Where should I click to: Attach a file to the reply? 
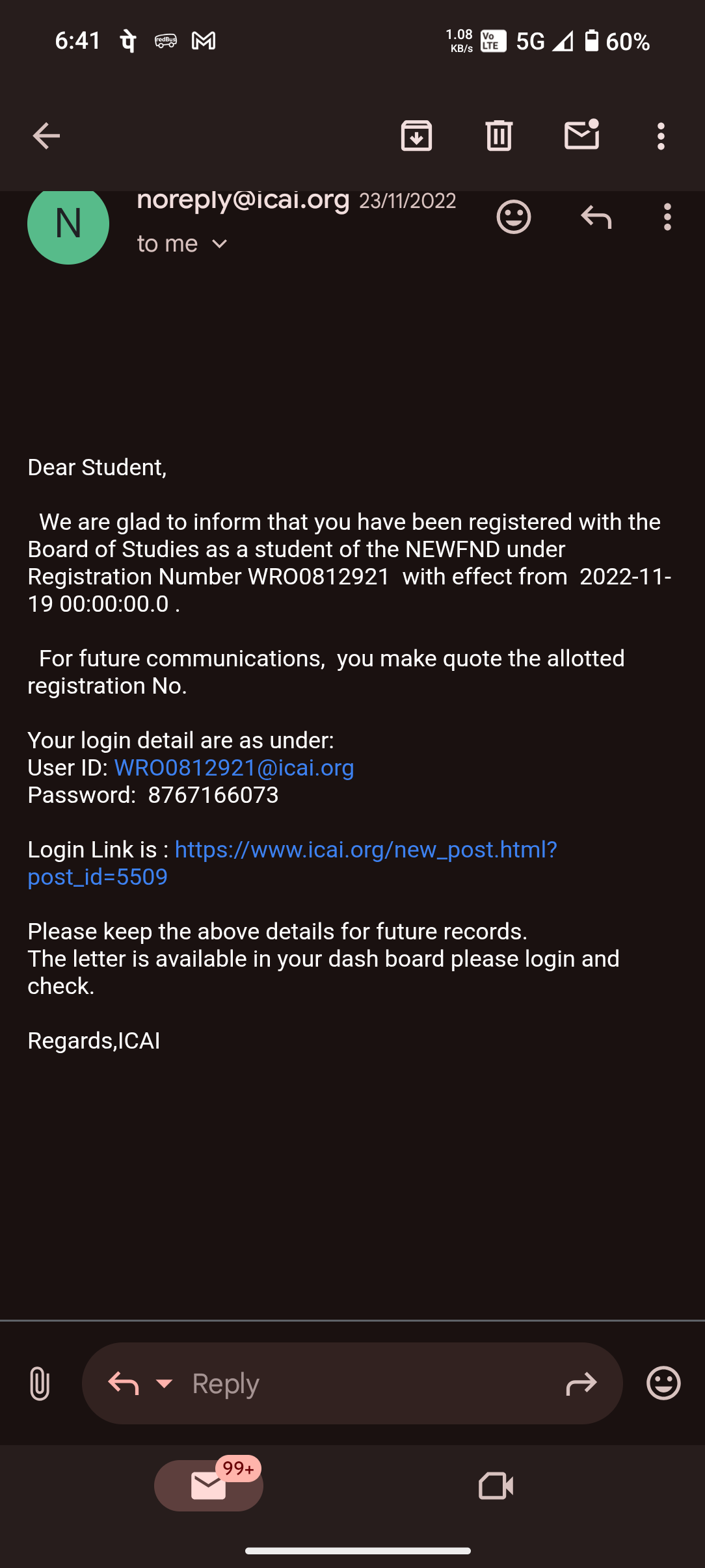pyautogui.click(x=40, y=1383)
